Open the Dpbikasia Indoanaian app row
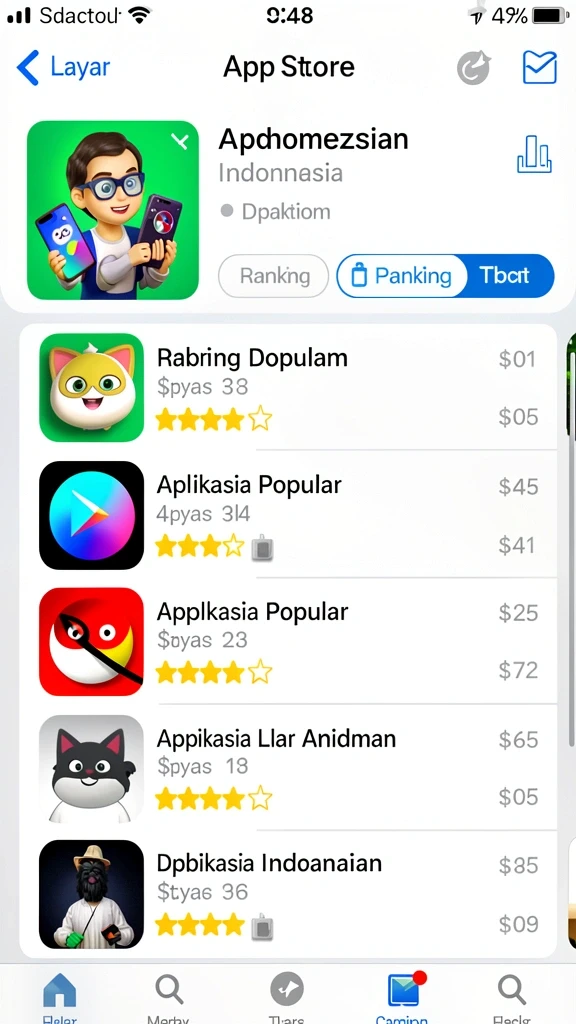This screenshot has height=1024, width=576. click(x=288, y=893)
